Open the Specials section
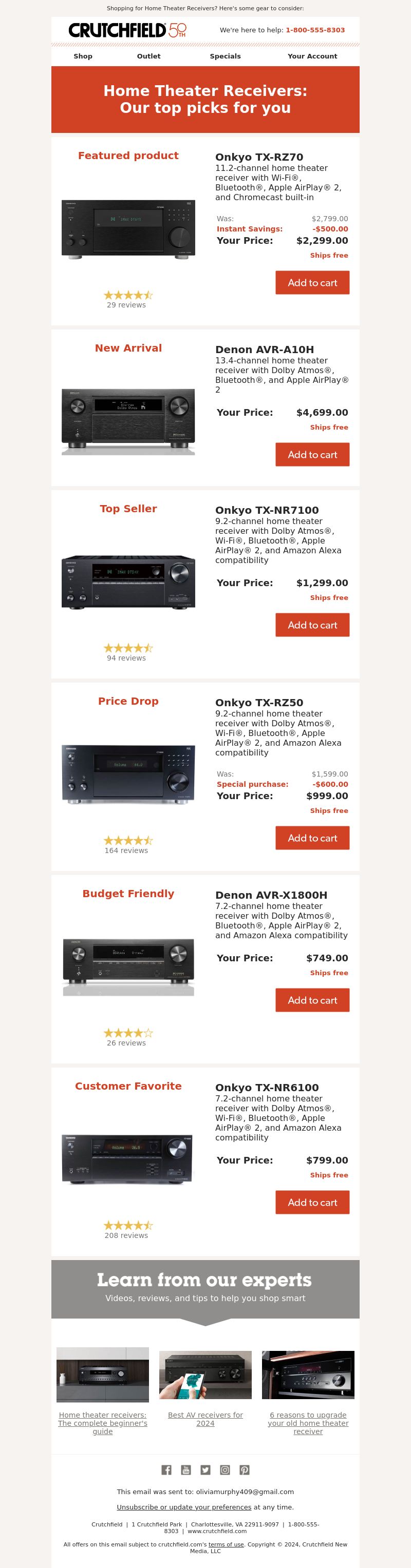The image size is (411, 1568). [x=226, y=56]
